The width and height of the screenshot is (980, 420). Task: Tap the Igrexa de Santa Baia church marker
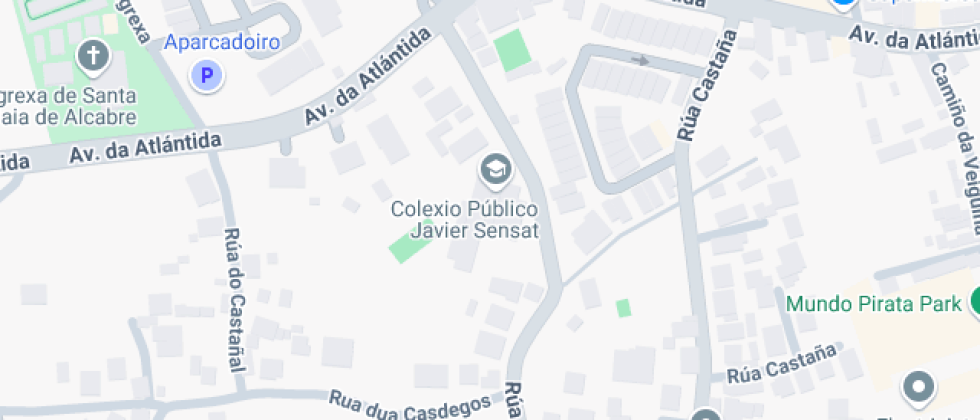(x=93, y=58)
